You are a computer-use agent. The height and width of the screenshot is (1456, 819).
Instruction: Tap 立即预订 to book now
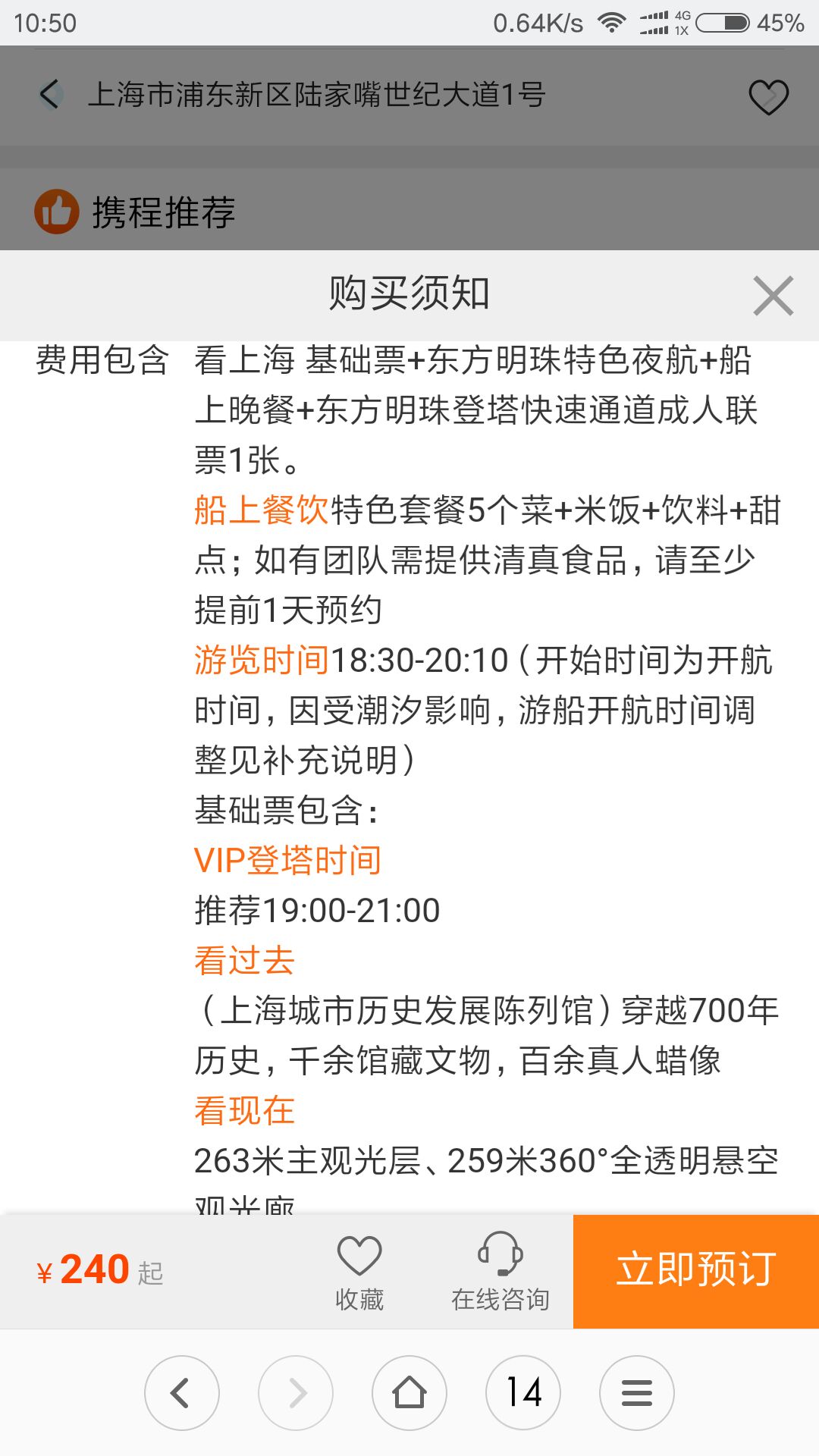[696, 1271]
